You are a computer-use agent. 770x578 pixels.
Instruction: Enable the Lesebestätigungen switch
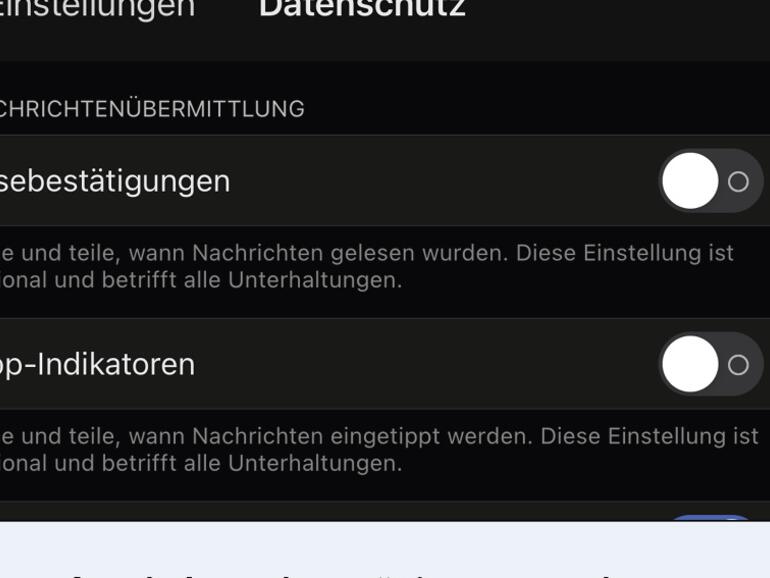pos(710,181)
